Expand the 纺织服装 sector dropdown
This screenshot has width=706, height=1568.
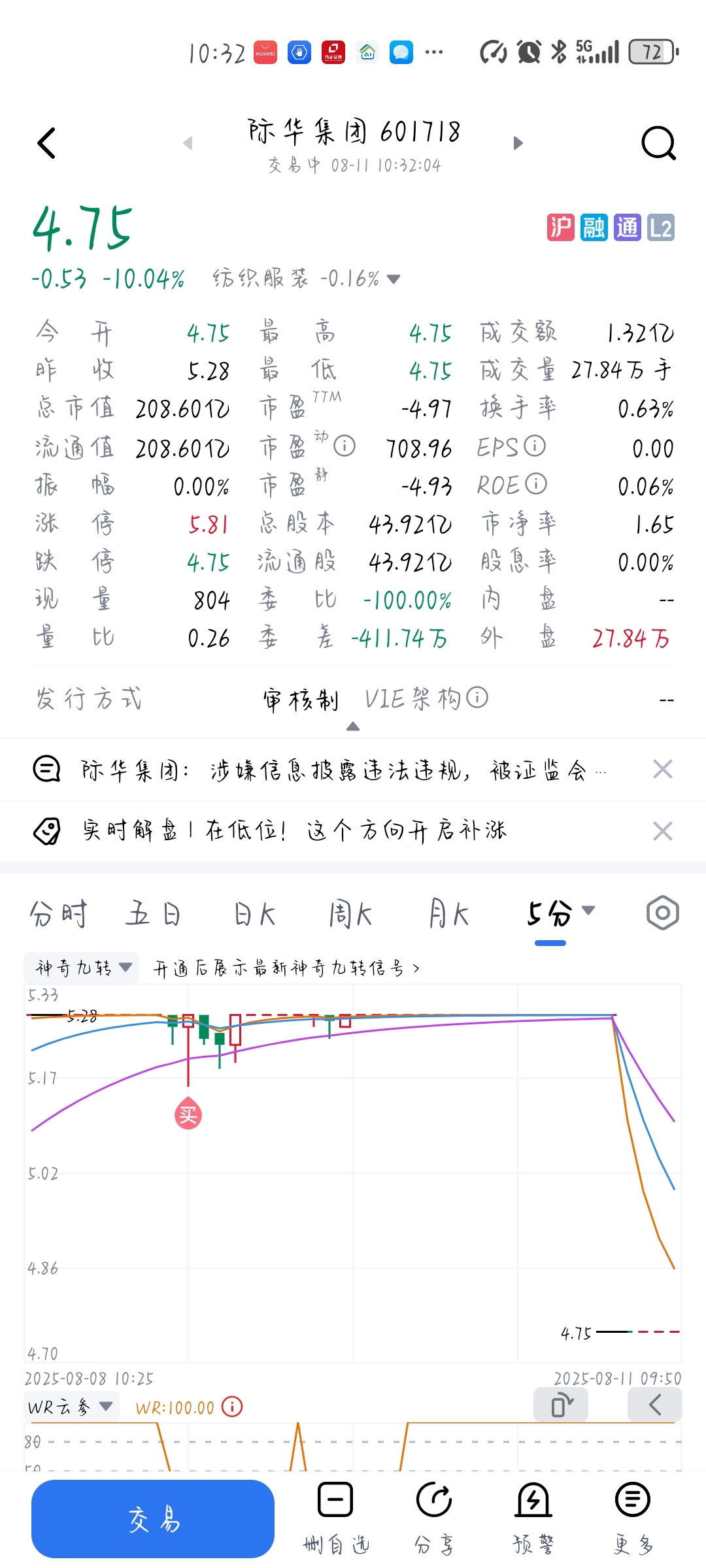(306, 279)
